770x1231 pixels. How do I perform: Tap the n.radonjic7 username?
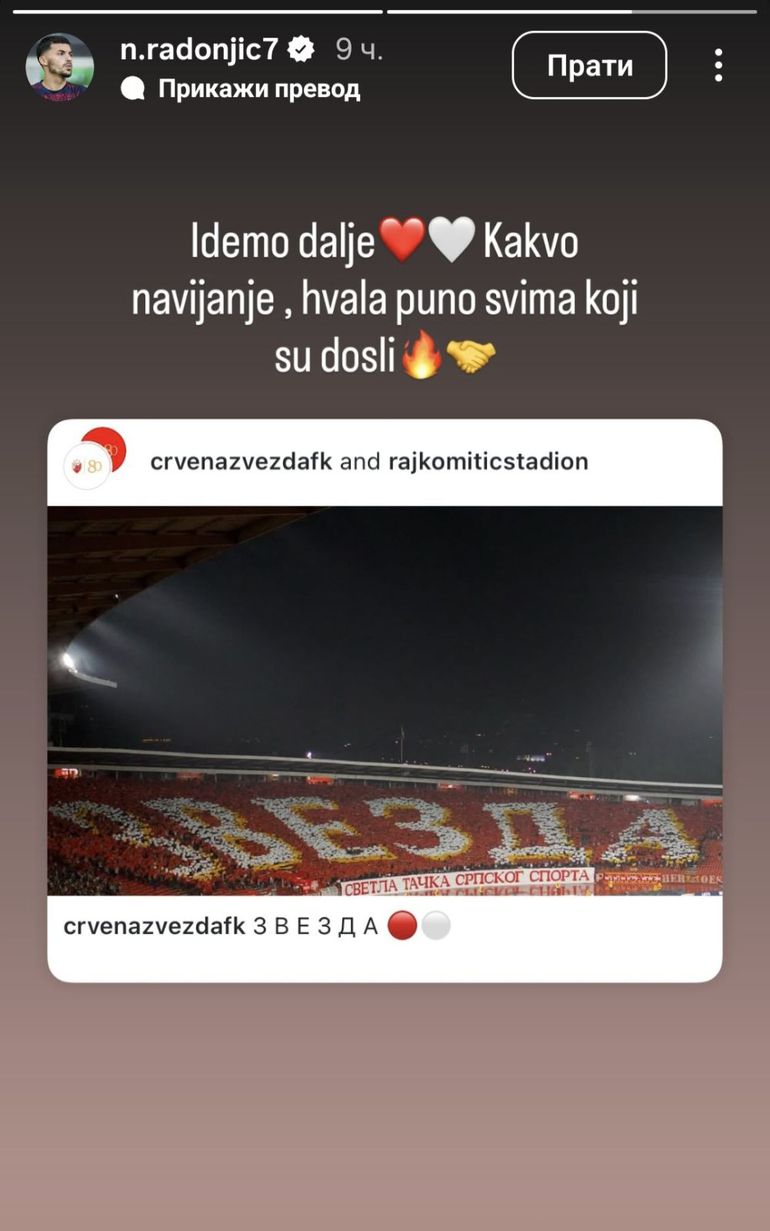(x=198, y=48)
